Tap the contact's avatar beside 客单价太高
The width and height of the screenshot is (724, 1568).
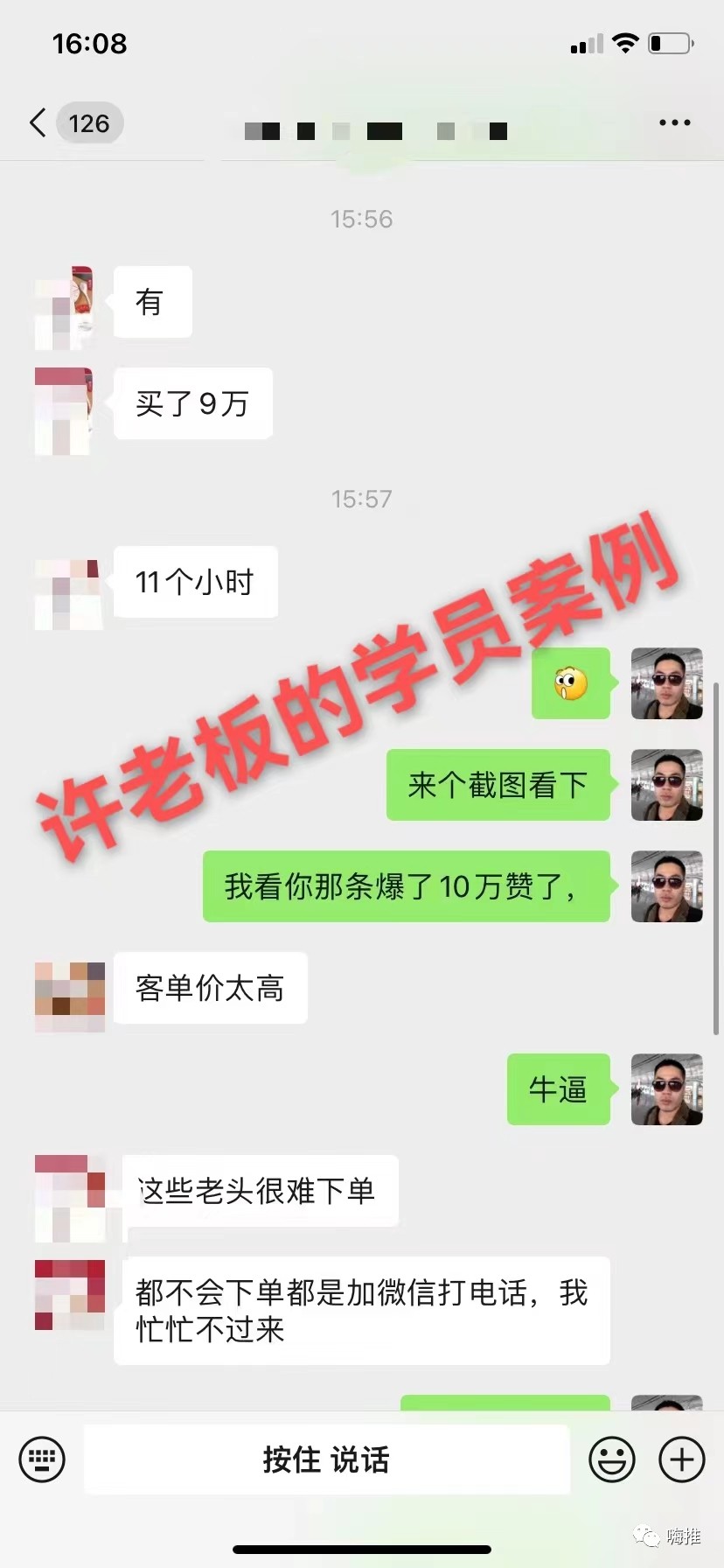click(70, 997)
